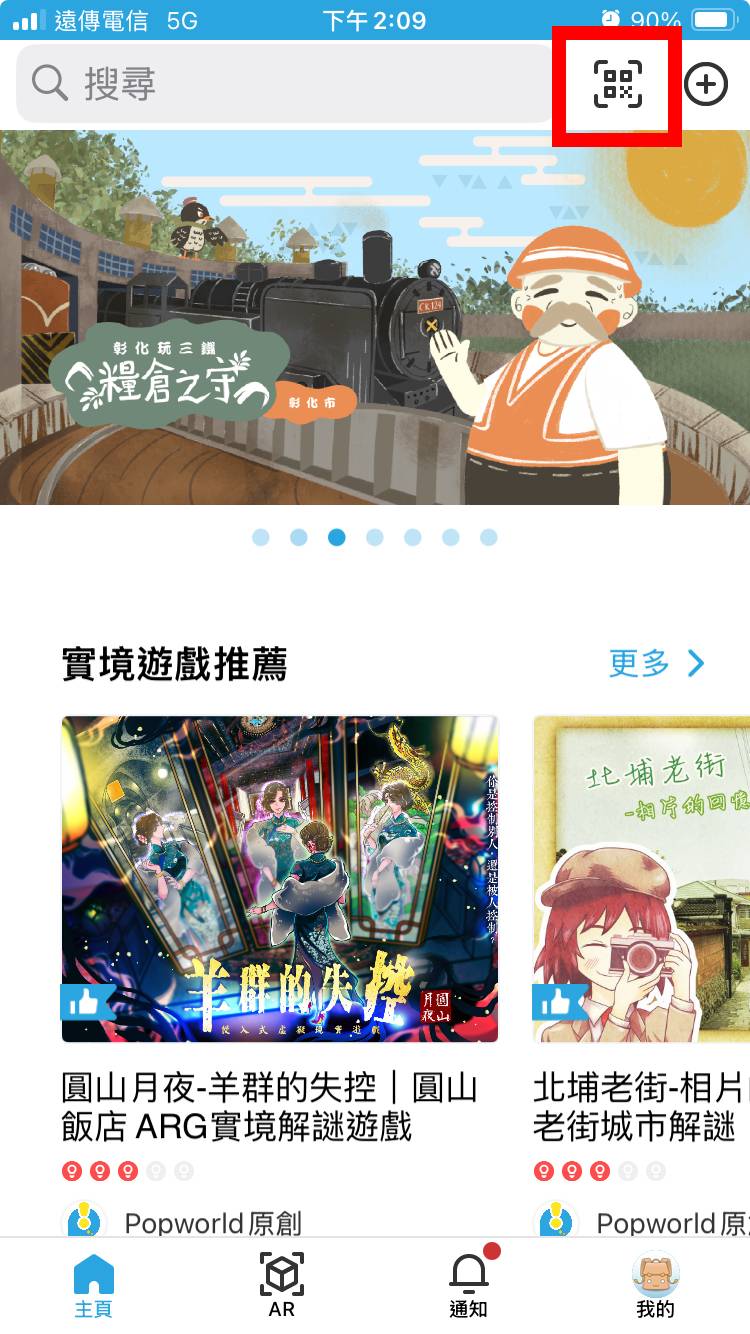Go to the 我的 profile tab
This screenshot has width=750, height=1334.
pyautogui.click(x=655, y=1286)
